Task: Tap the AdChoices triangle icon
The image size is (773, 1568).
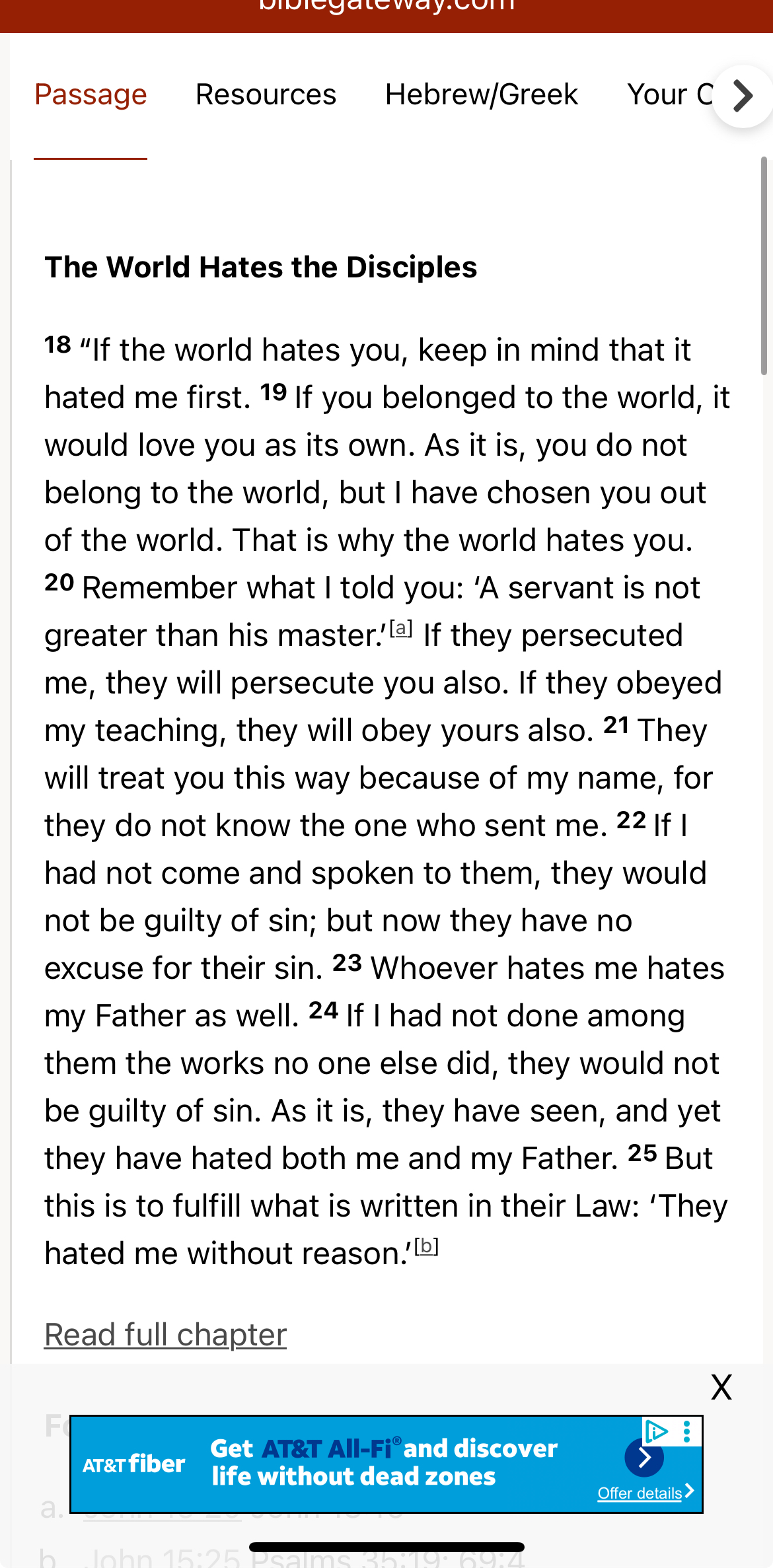Action: 657,1431
